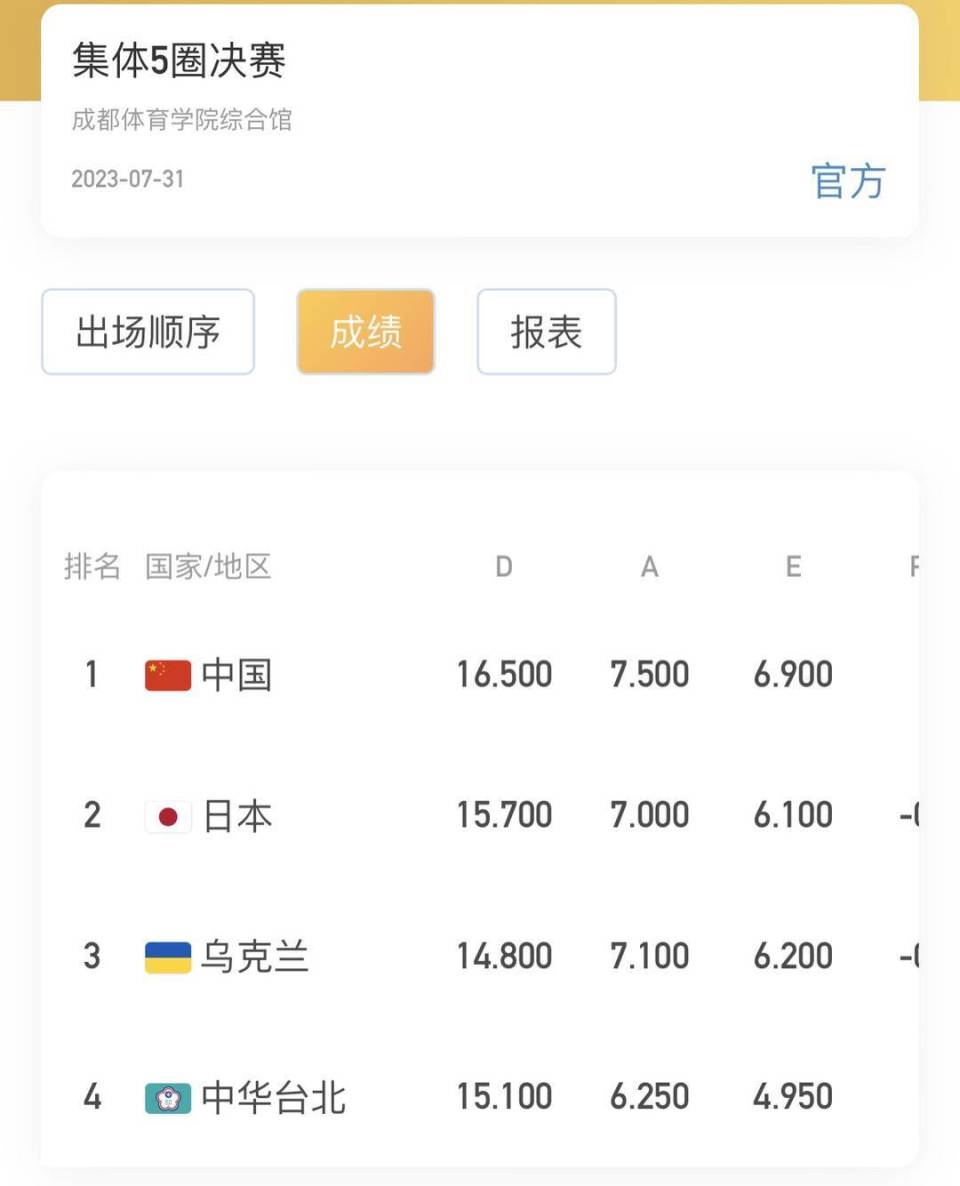Open the 报表 tab
960x1186 pixels.
pyautogui.click(x=547, y=331)
